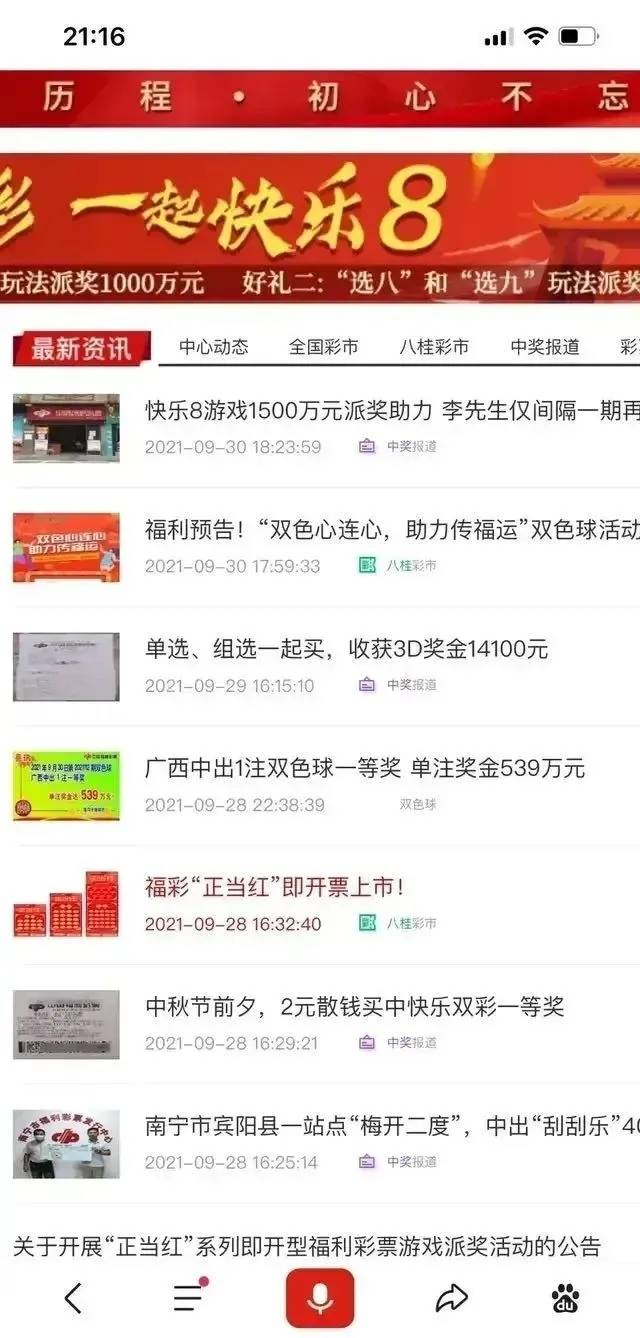
Task: Open 南宁市宾阳县一站点“梅开二度” article
Action: (x=392, y=1126)
